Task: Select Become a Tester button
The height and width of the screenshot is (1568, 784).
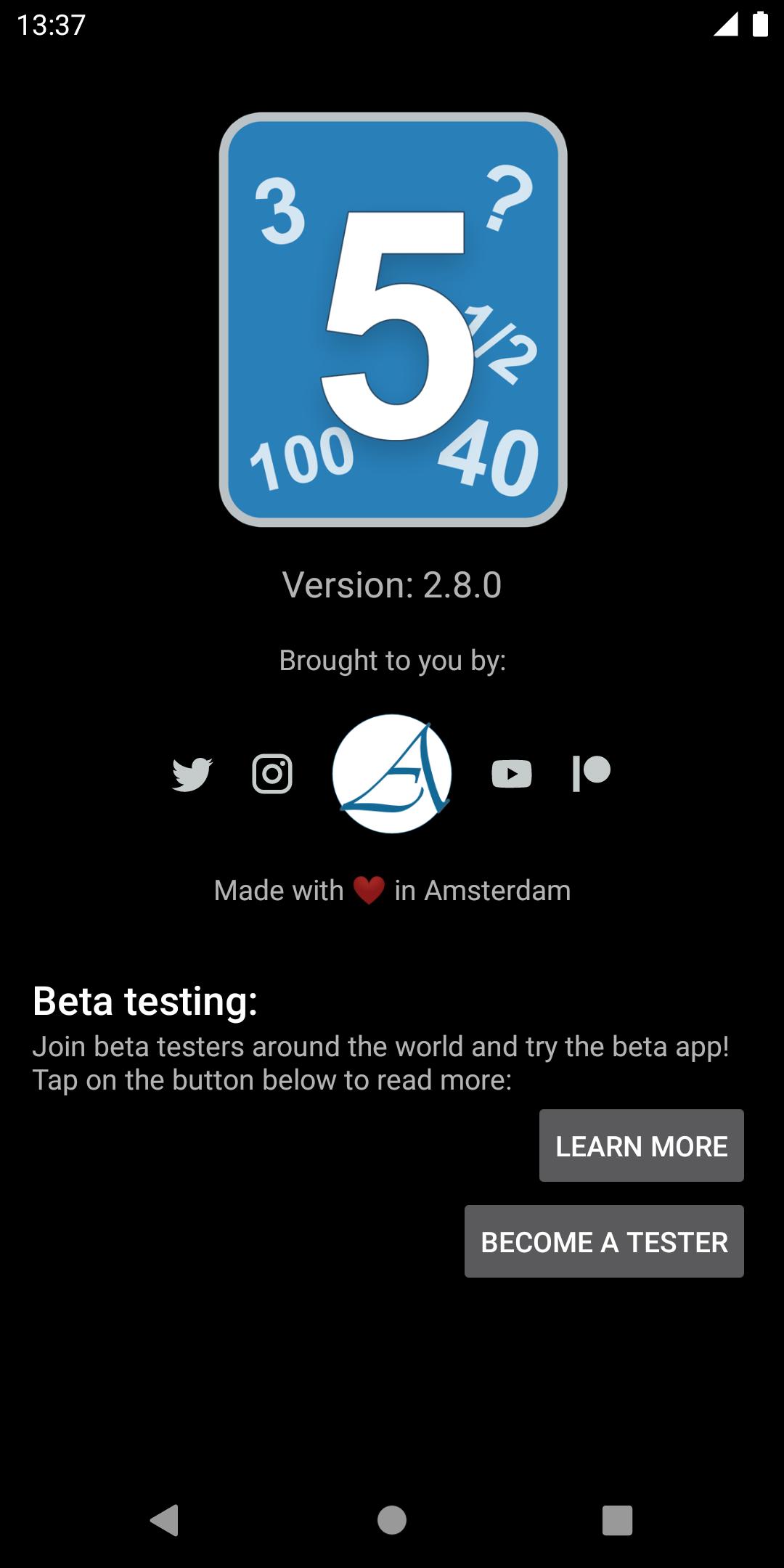Action: tap(604, 1241)
